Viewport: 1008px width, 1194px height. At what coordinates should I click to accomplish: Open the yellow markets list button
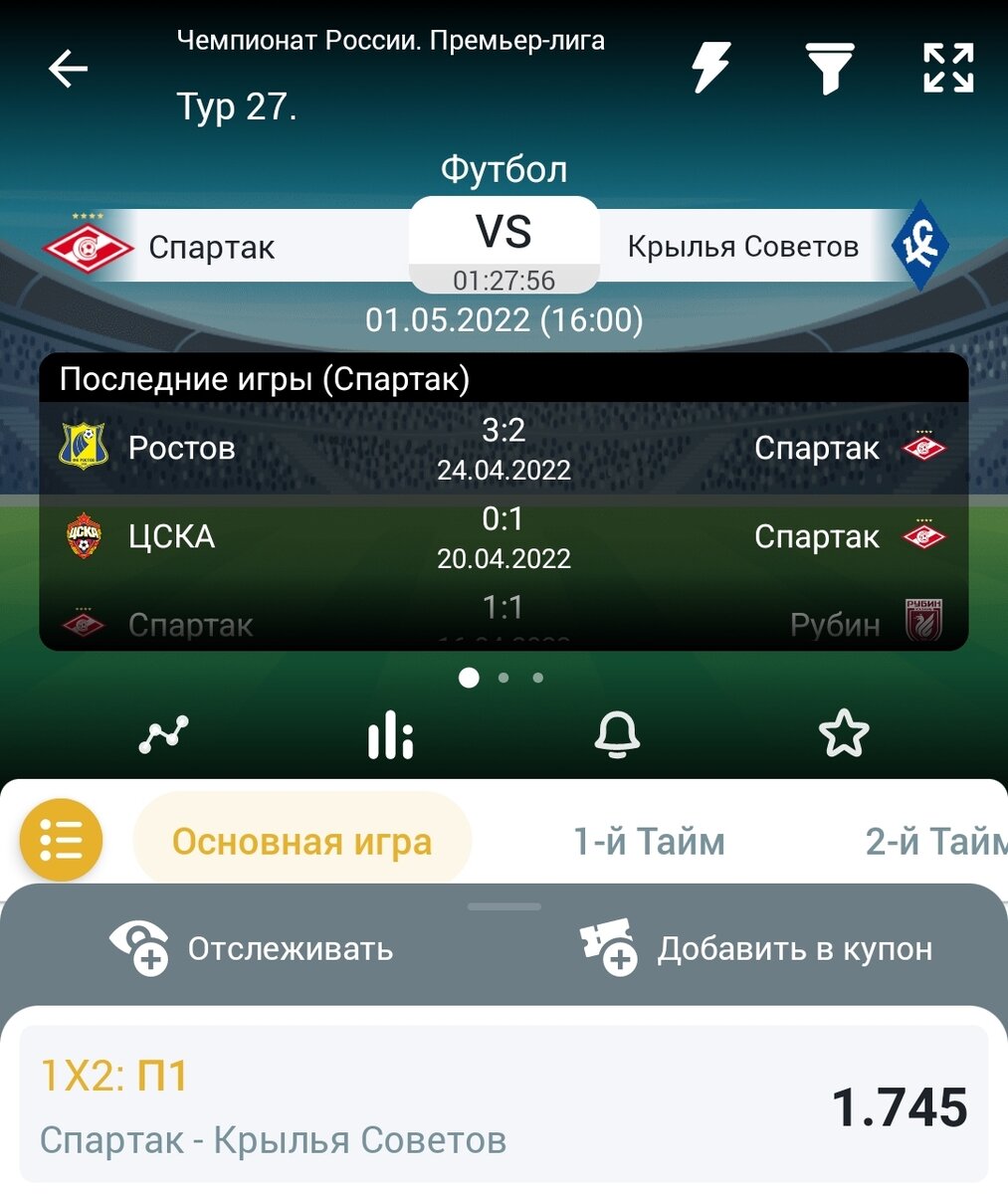coord(62,841)
